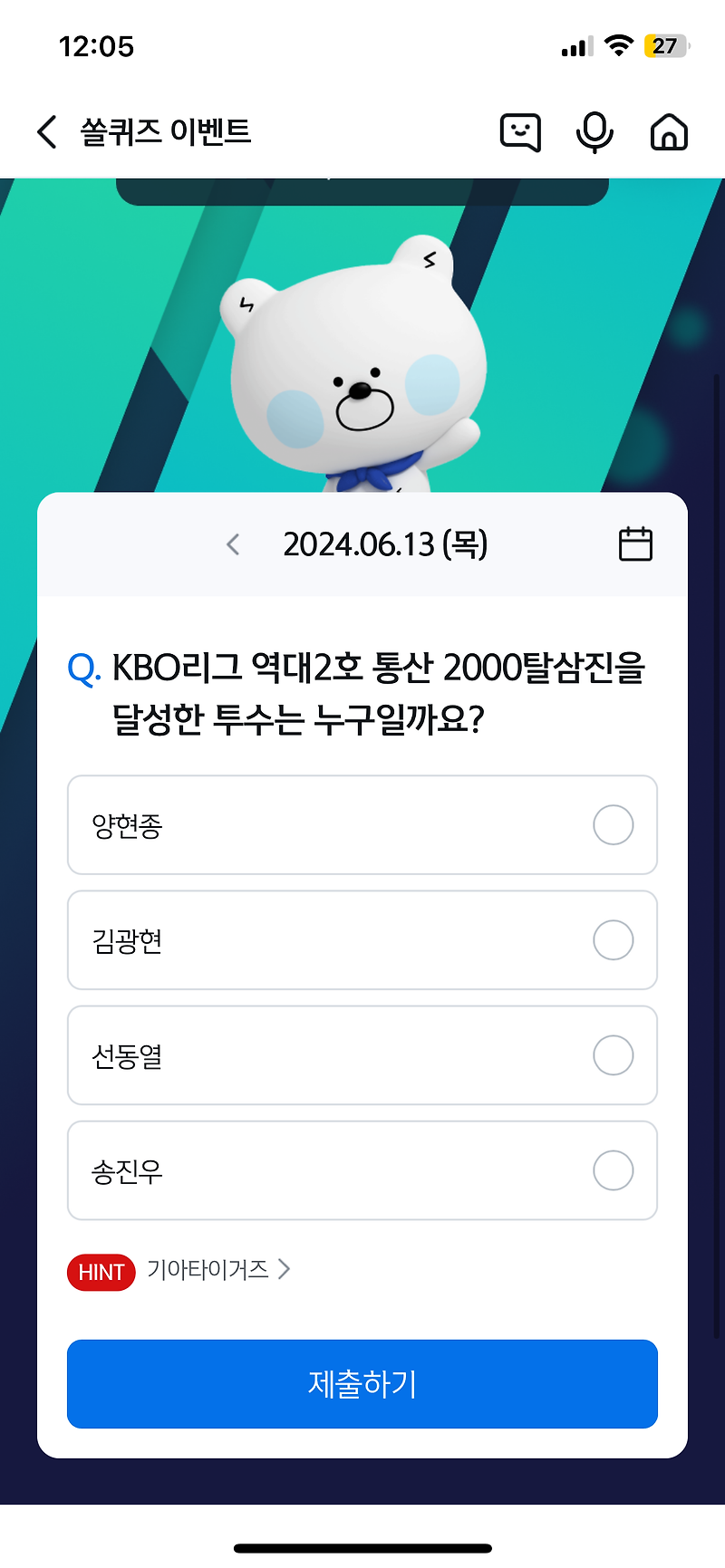Choose 김광현 as your answer
The image size is (725, 1568).
613,940
